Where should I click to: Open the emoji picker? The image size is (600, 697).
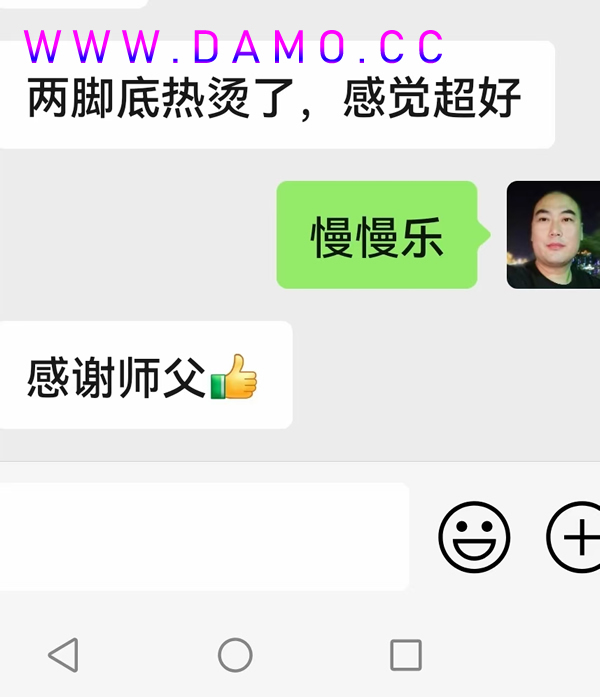coord(474,537)
